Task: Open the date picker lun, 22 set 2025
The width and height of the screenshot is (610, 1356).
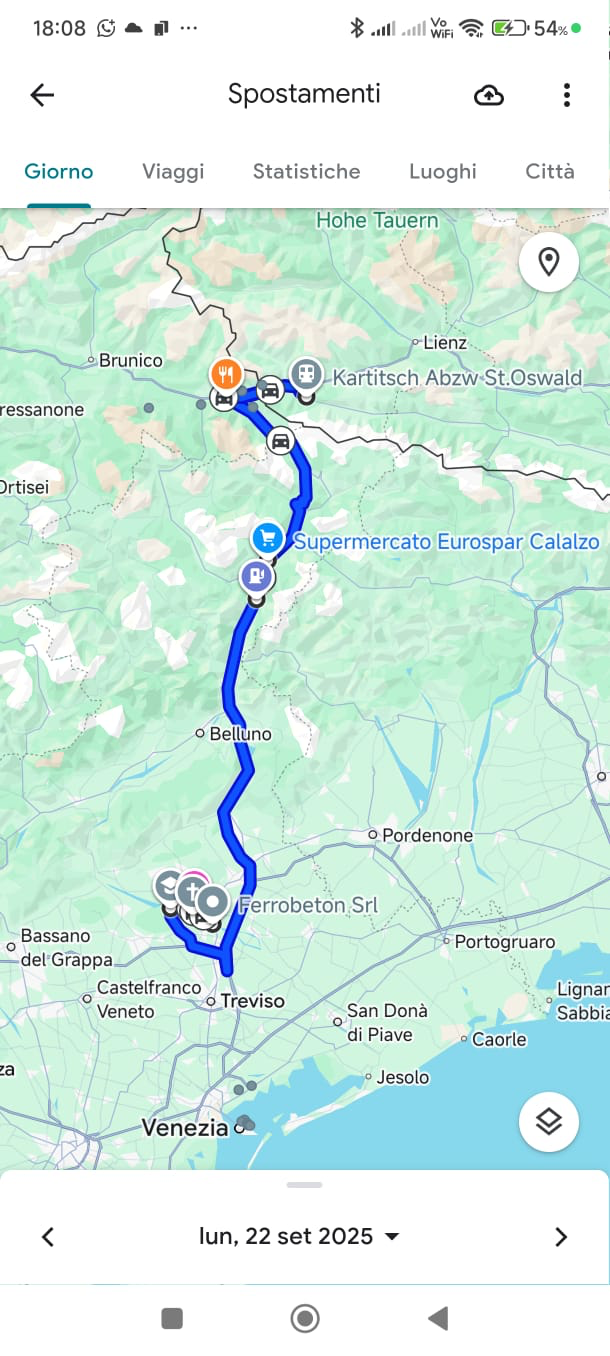Action: [x=299, y=1237]
